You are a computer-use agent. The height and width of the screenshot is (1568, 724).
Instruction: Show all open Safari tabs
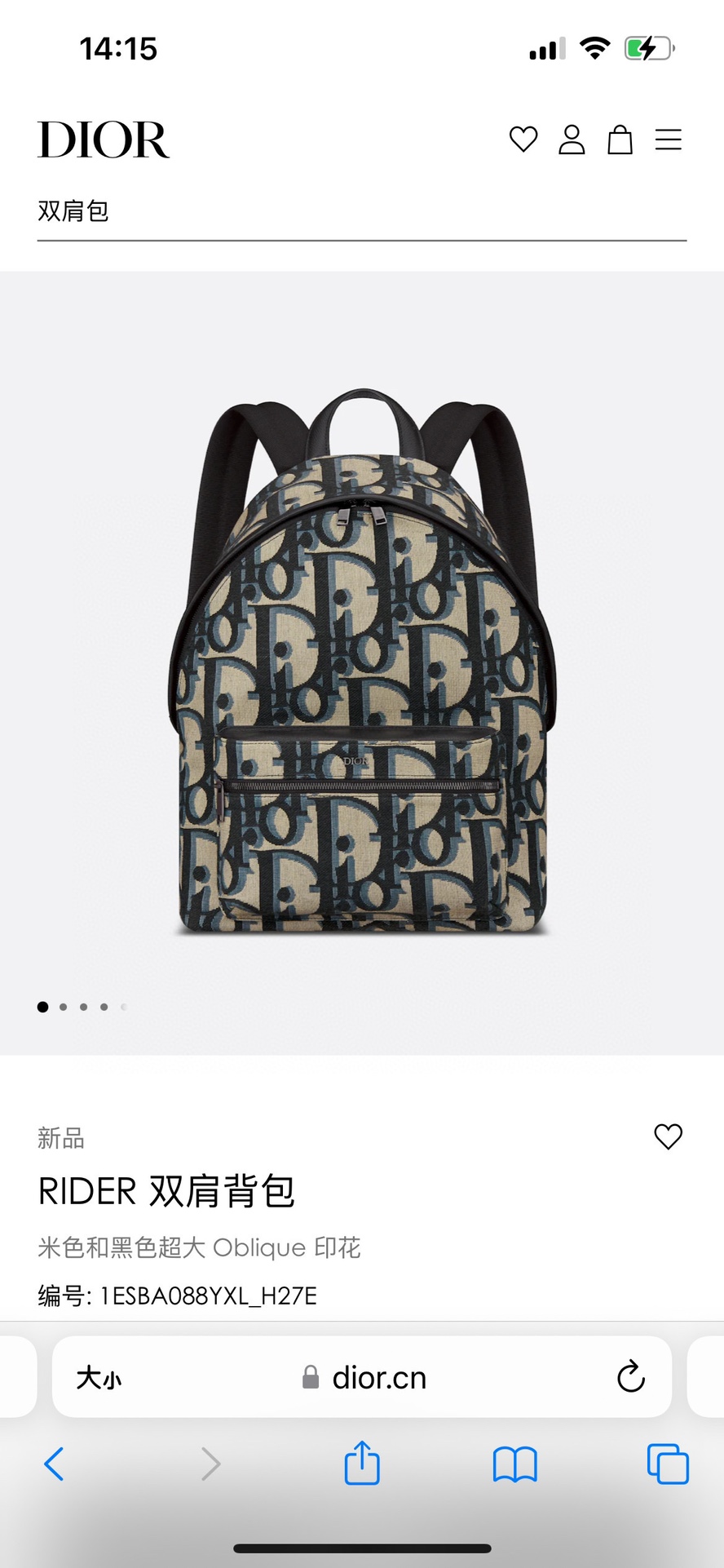[x=668, y=1464]
